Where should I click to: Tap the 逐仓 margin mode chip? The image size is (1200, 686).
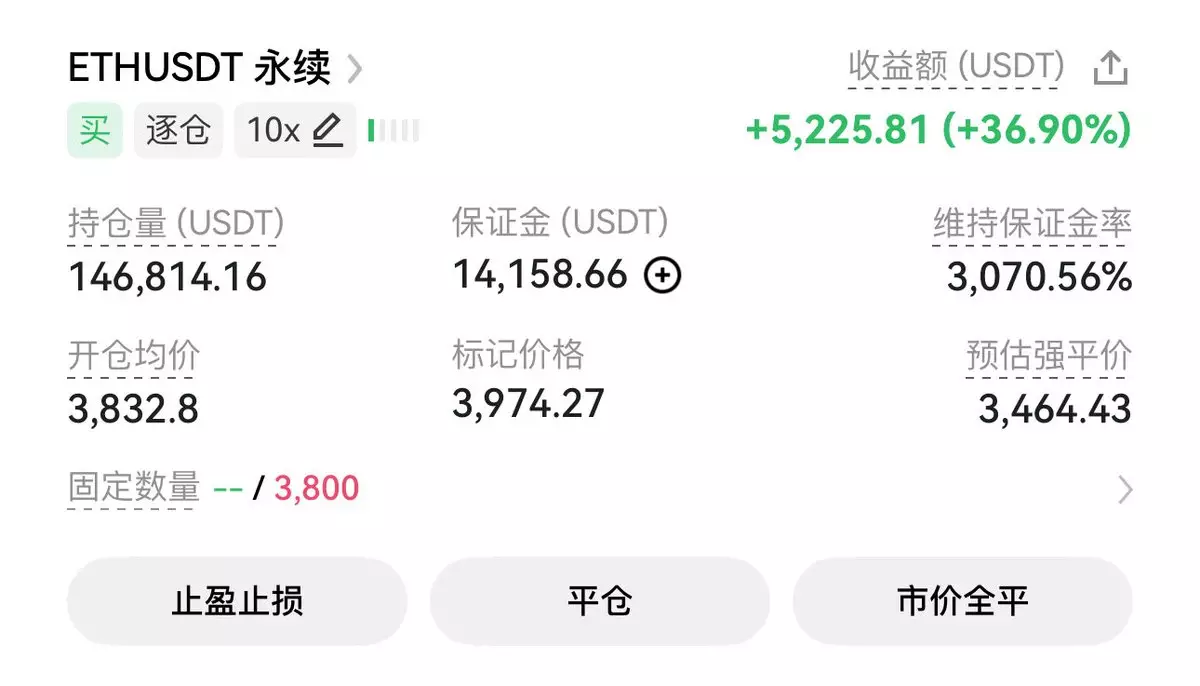[178, 131]
